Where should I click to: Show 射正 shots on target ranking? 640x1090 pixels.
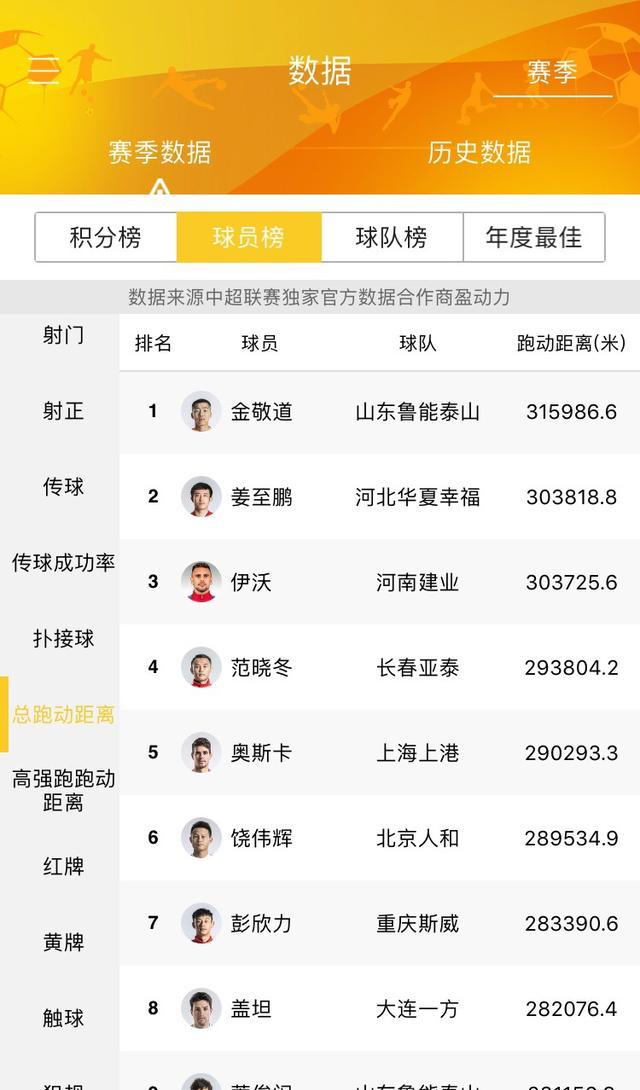(63, 411)
